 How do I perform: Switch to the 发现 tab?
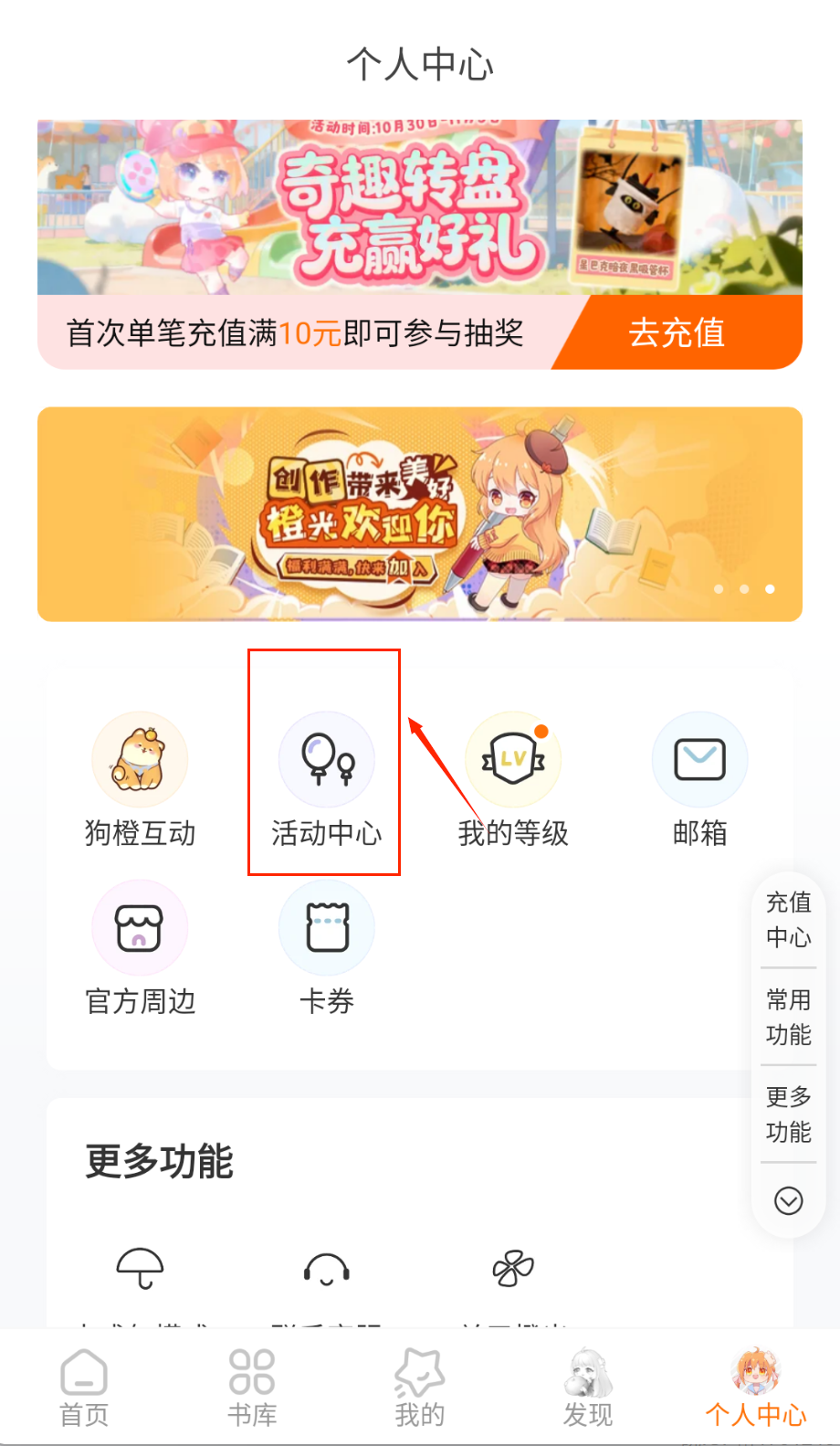(x=588, y=1388)
